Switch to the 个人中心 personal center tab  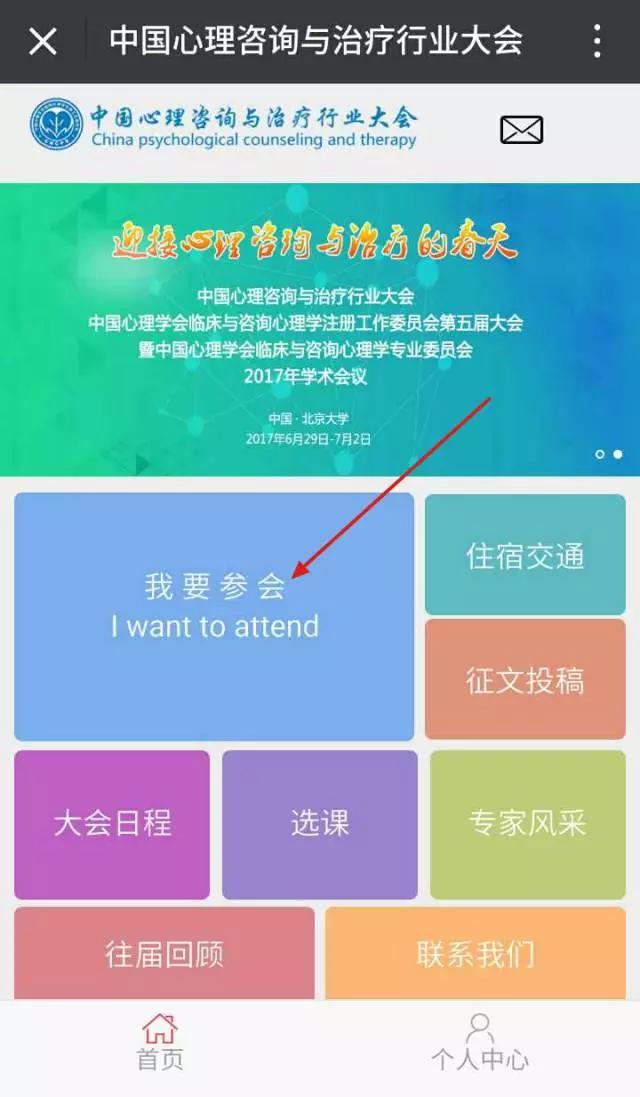[x=480, y=1042]
